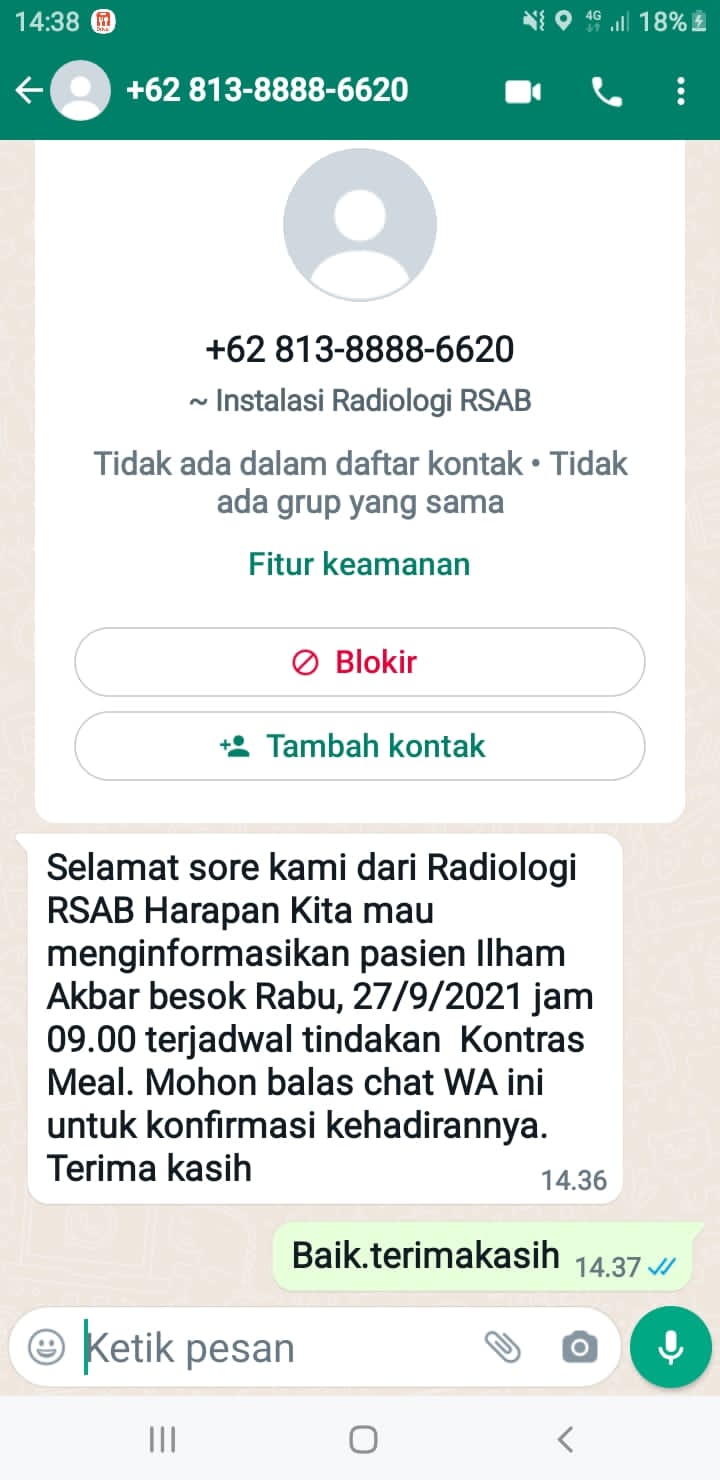Go to the home screen via navigation bar
The width and height of the screenshot is (720, 1480).
click(x=363, y=1439)
